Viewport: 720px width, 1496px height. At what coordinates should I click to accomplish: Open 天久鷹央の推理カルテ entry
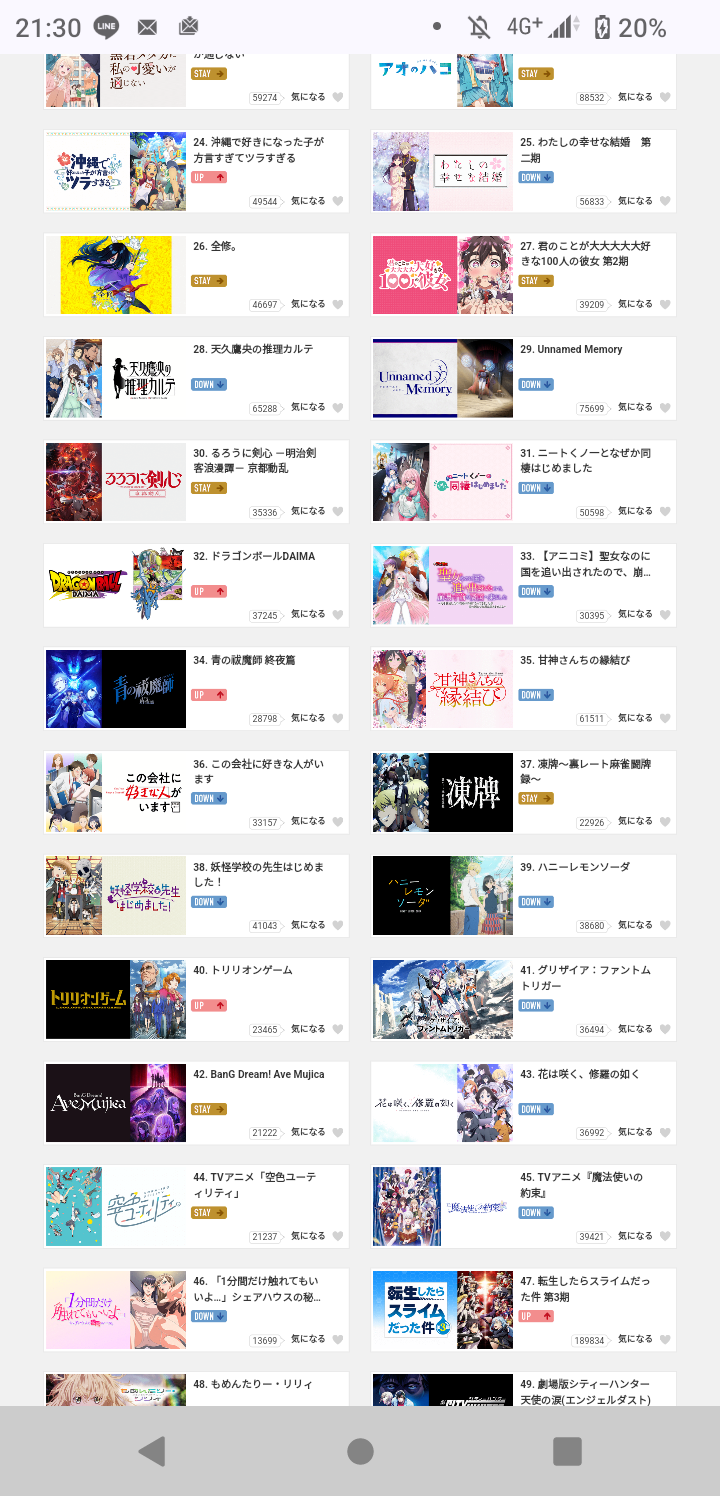196,378
